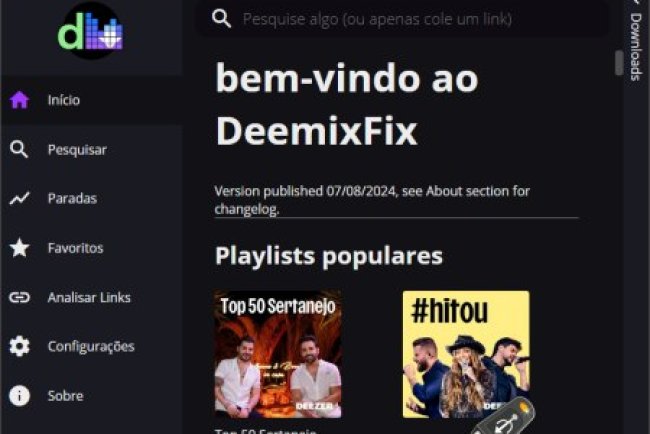Open Configurações settings

90,346
